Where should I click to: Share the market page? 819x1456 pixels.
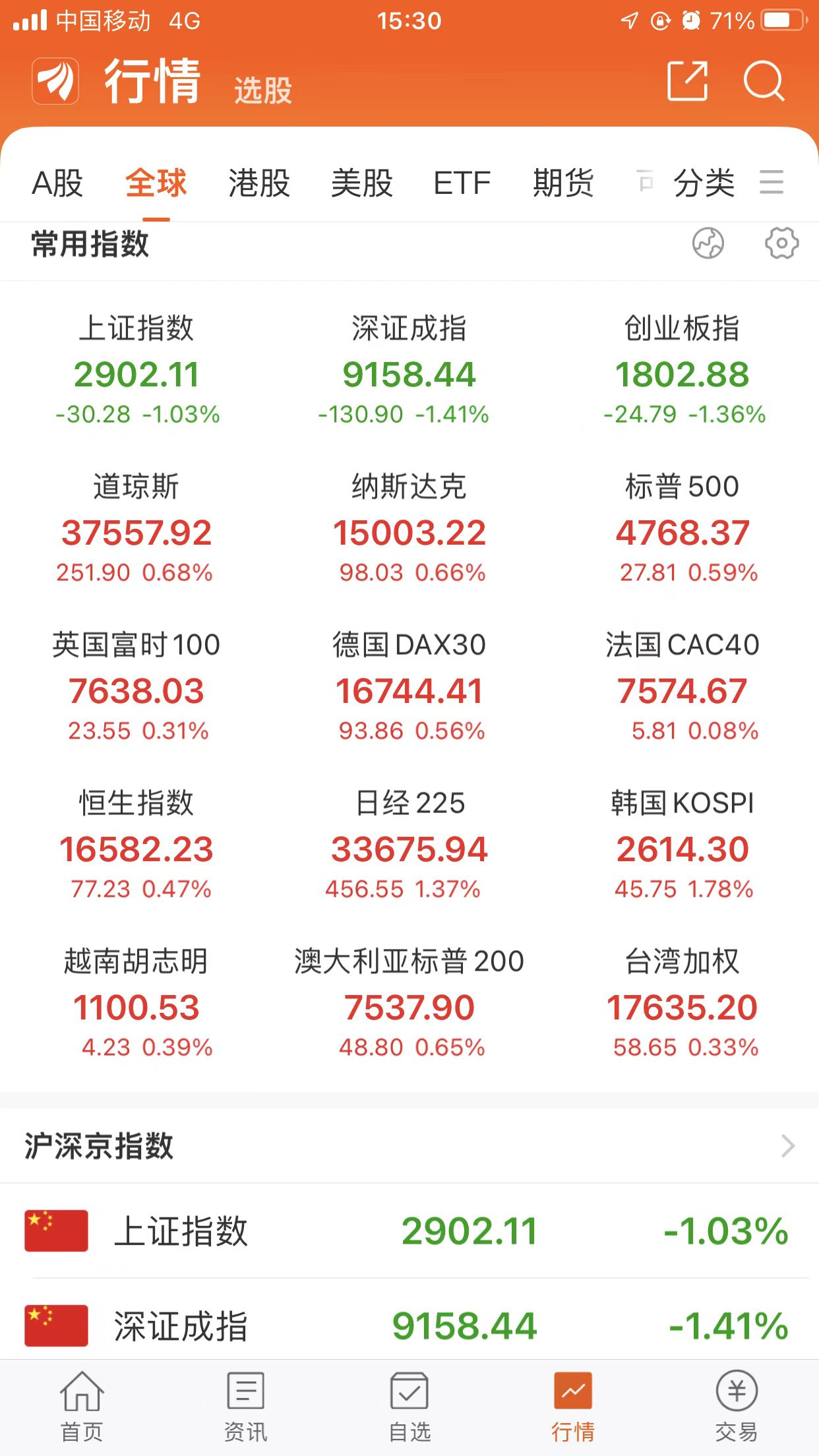click(x=687, y=81)
